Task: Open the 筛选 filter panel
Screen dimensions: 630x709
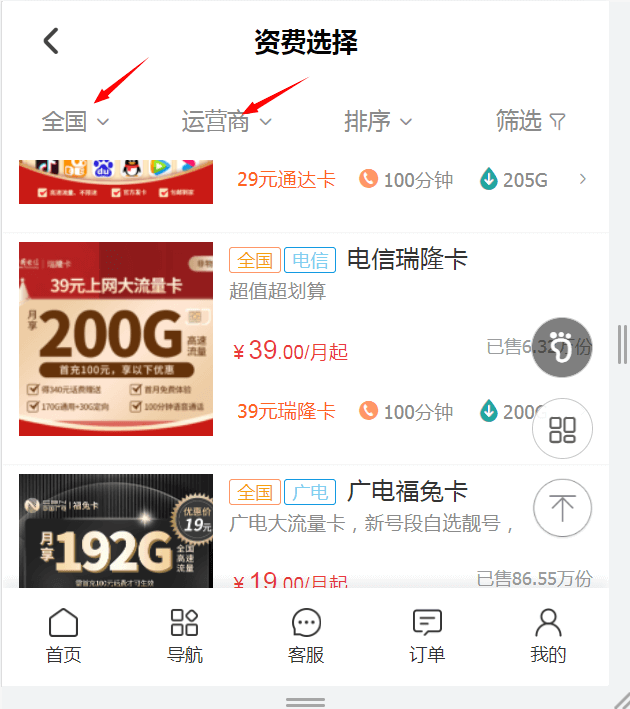Action: pos(531,122)
